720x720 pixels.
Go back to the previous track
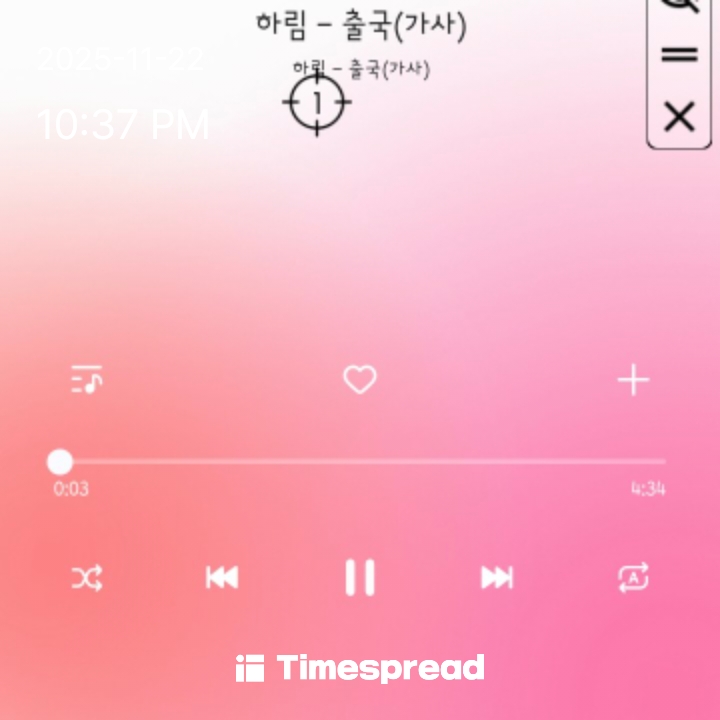[222, 578]
